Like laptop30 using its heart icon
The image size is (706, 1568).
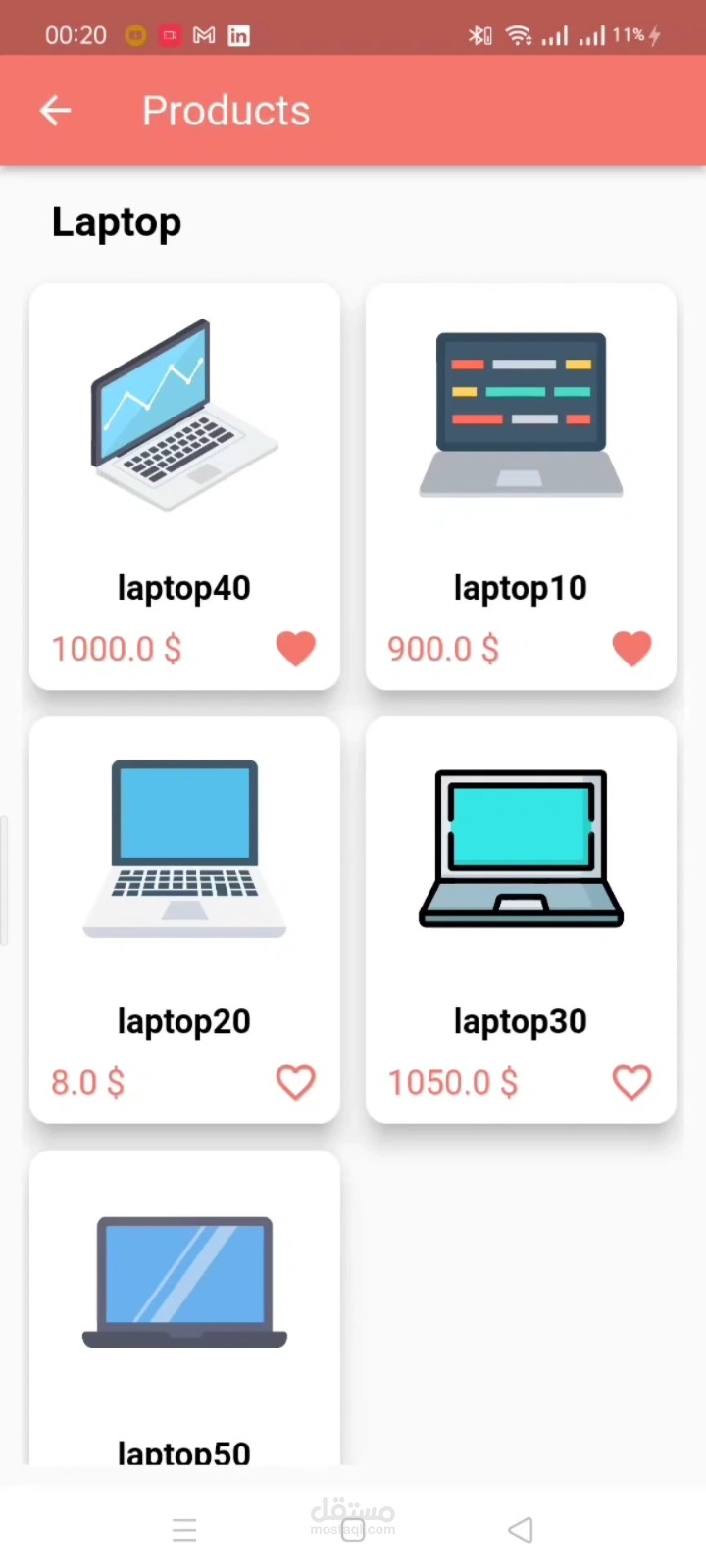631,1082
